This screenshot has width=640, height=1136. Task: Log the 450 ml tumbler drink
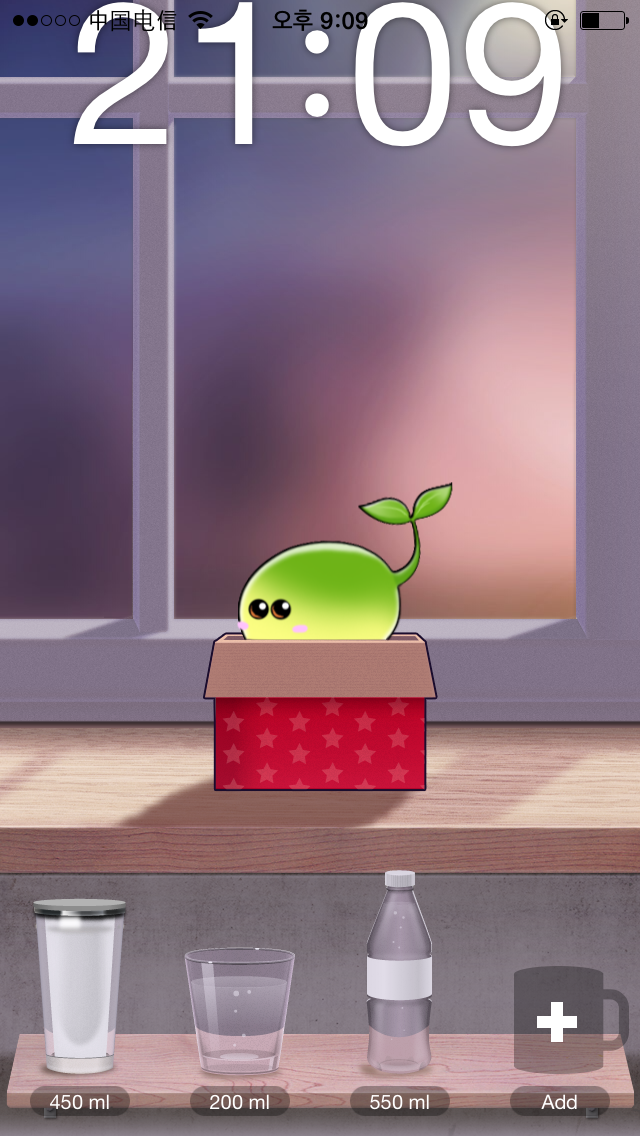coord(80,985)
